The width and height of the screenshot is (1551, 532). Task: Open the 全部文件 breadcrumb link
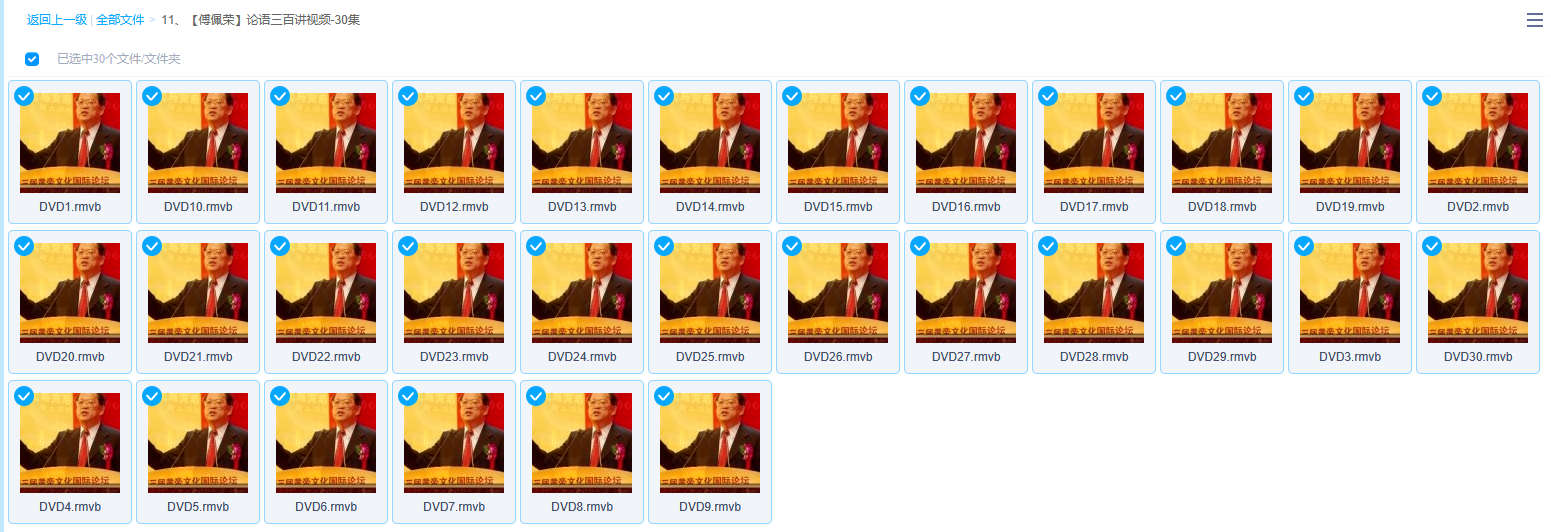pos(120,20)
